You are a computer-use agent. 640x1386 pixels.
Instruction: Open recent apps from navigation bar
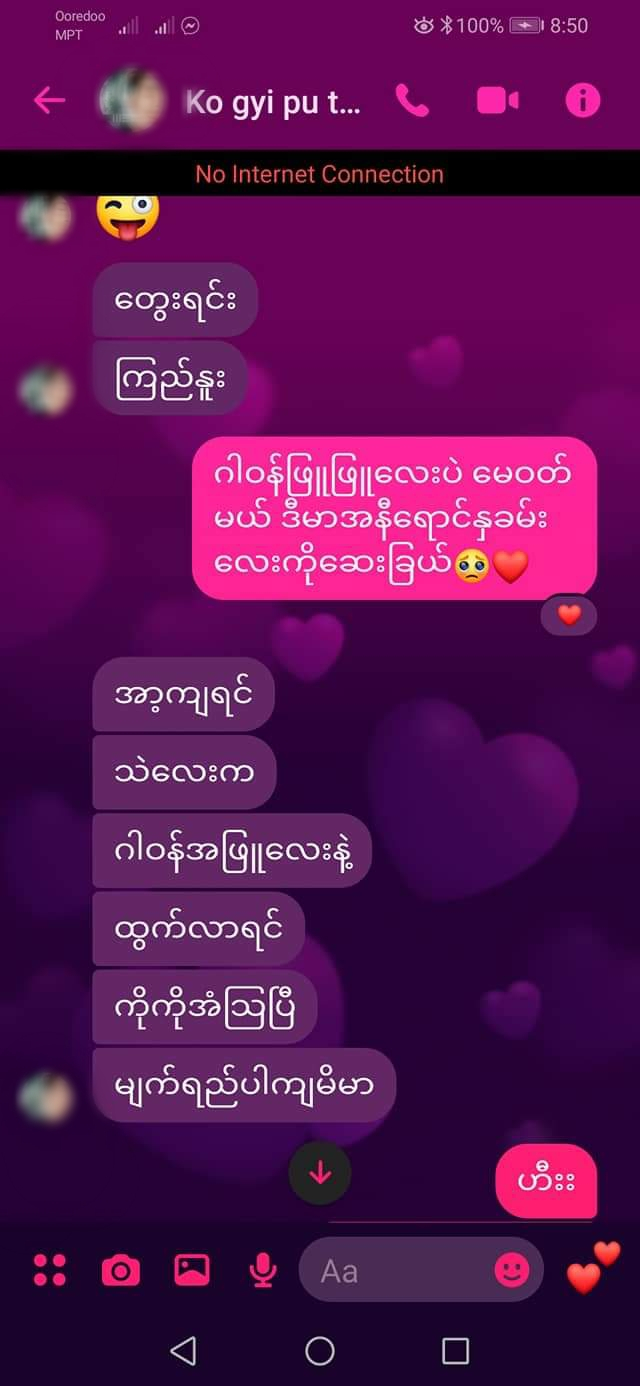pyautogui.click(x=455, y=1351)
